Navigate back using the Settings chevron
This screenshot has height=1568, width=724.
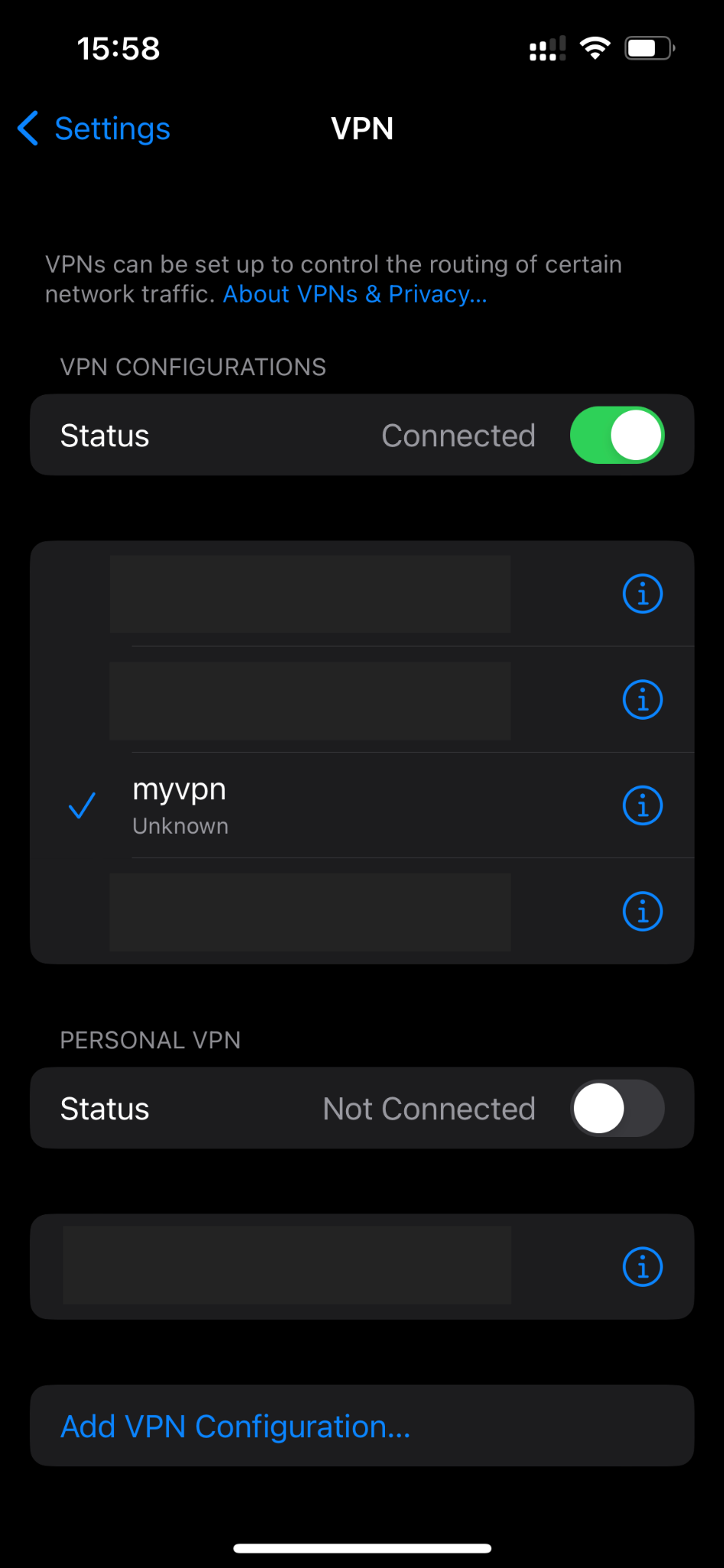92,129
